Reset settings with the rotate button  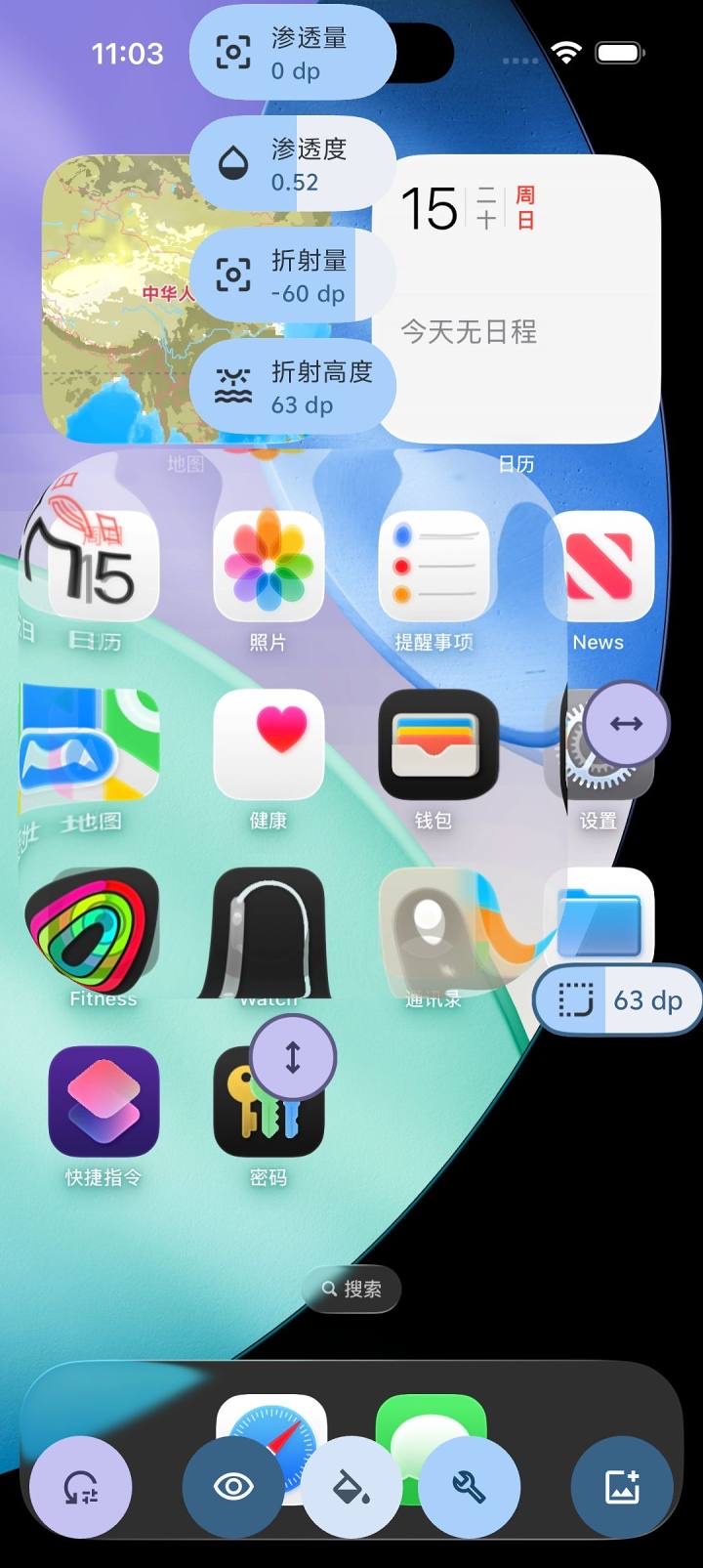pos(80,1487)
